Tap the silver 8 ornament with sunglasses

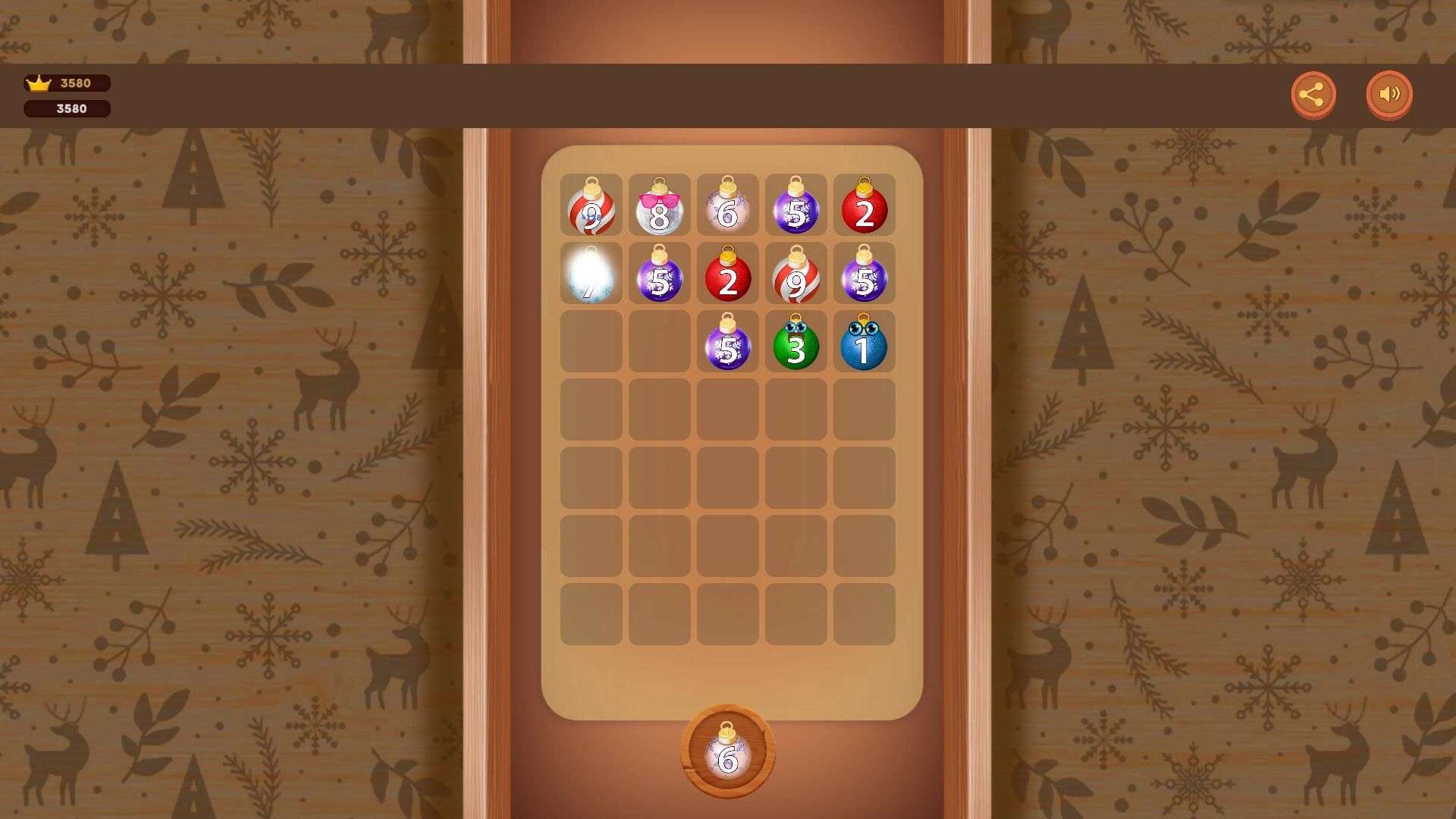[x=659, y=209]
